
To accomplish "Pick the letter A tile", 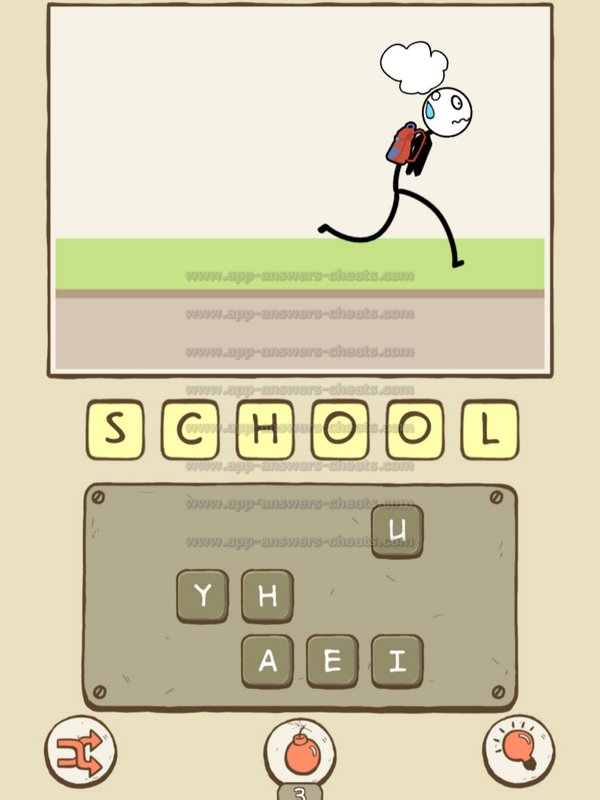I will [x=267, y=661].
